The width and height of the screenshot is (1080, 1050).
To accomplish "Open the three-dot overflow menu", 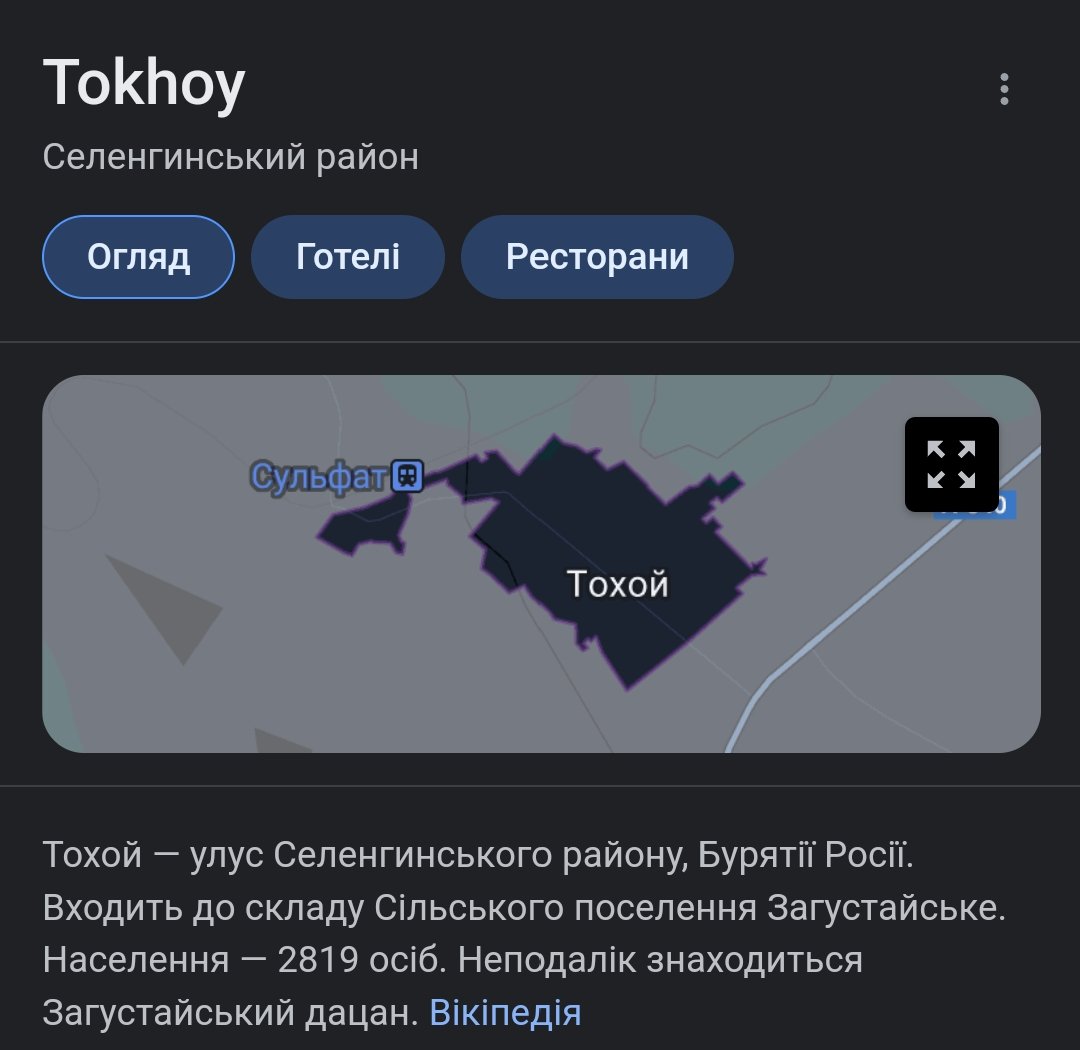I will tap(1004, 90).
